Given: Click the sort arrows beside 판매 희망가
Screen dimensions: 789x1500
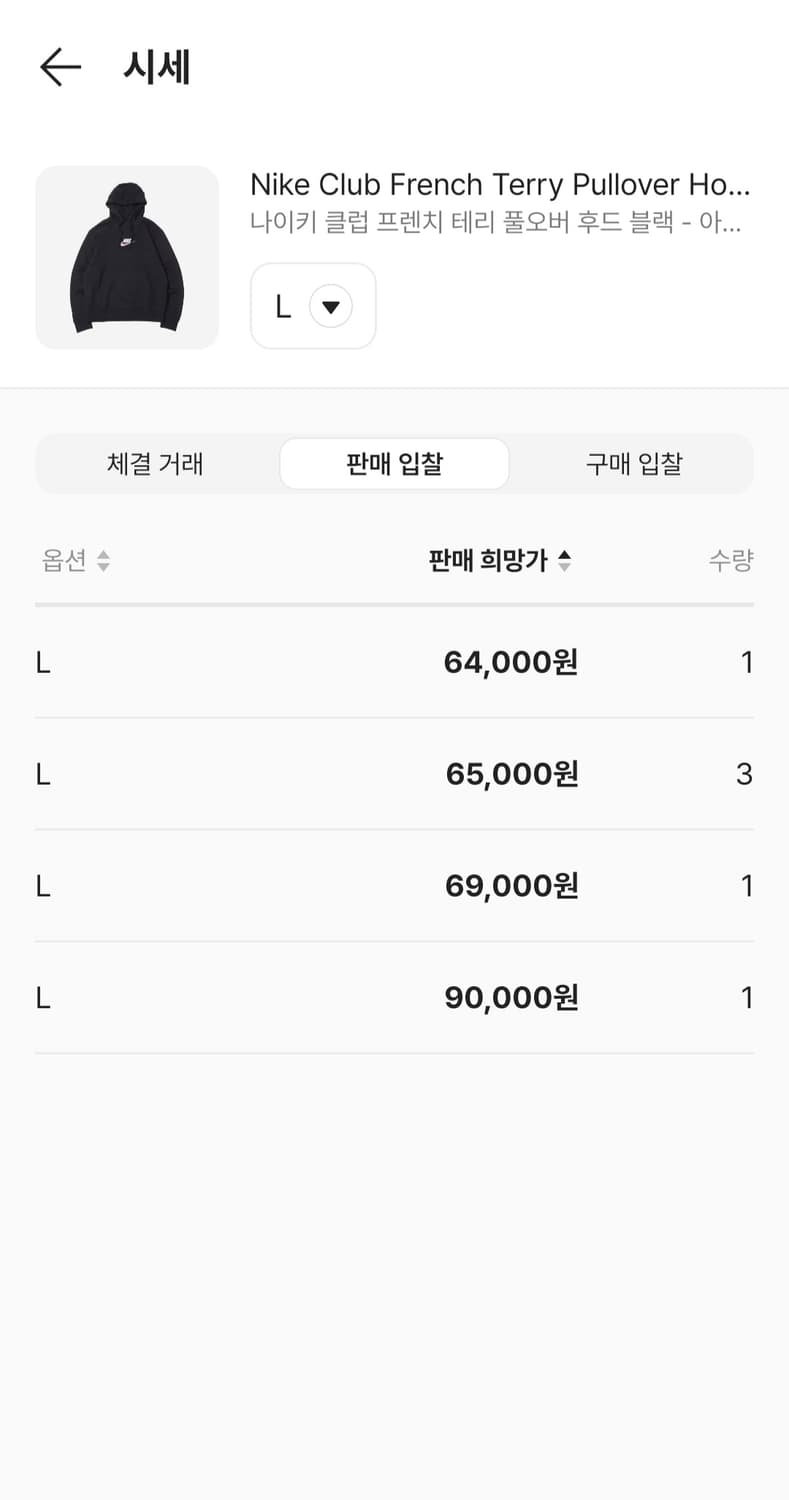Looking at the screenshot, I should [565, 561].
